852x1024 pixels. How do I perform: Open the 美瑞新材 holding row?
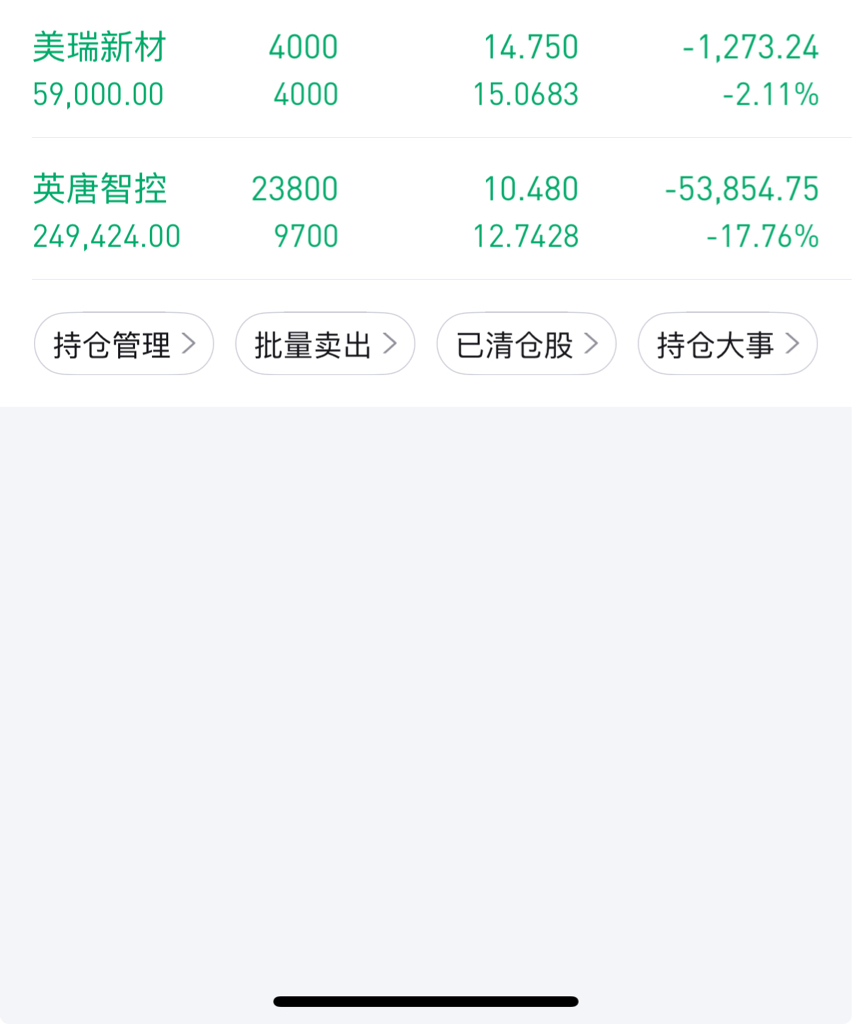(425, 70)
